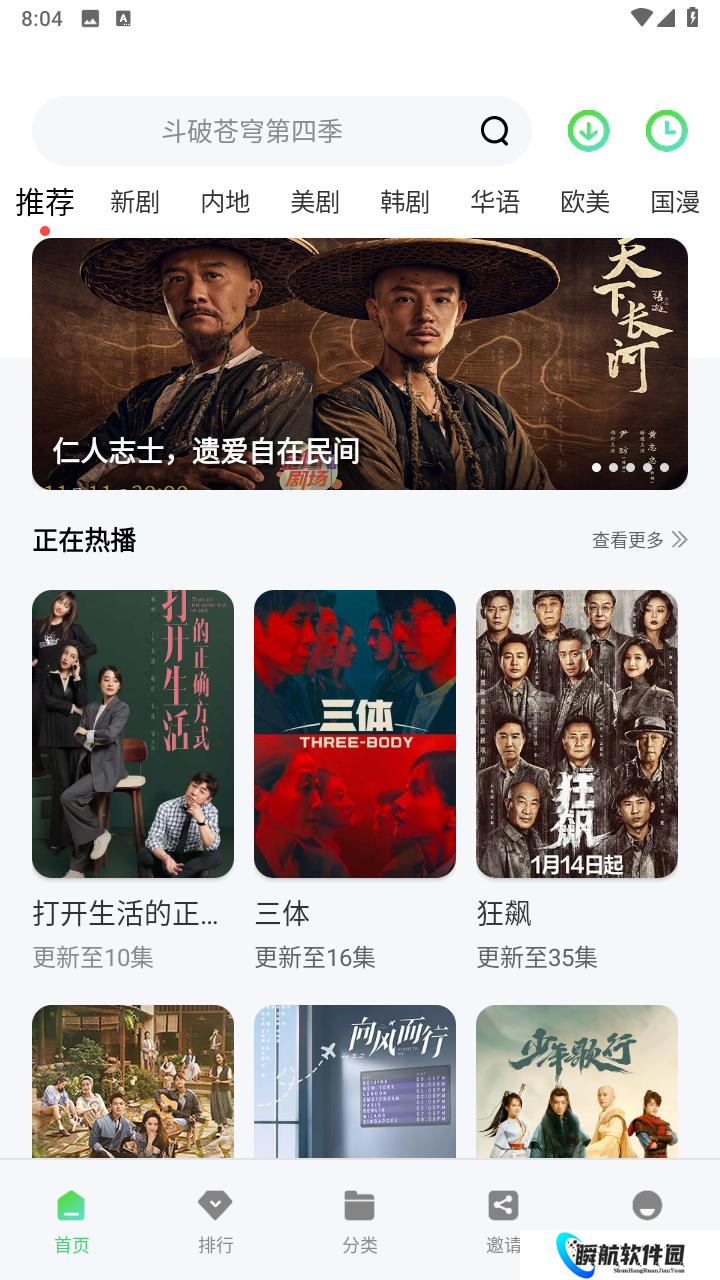The image size is (720, 1280).
Task: Open watch history clock icon
Action: pos(666,131)
